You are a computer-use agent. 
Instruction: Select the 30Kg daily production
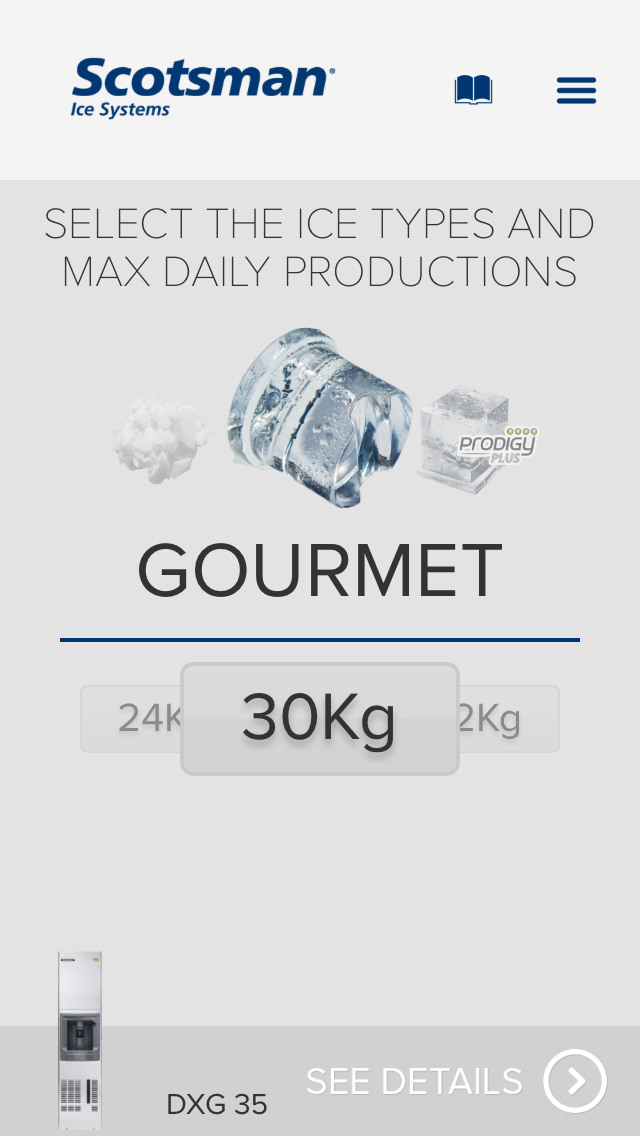[319, 718]
